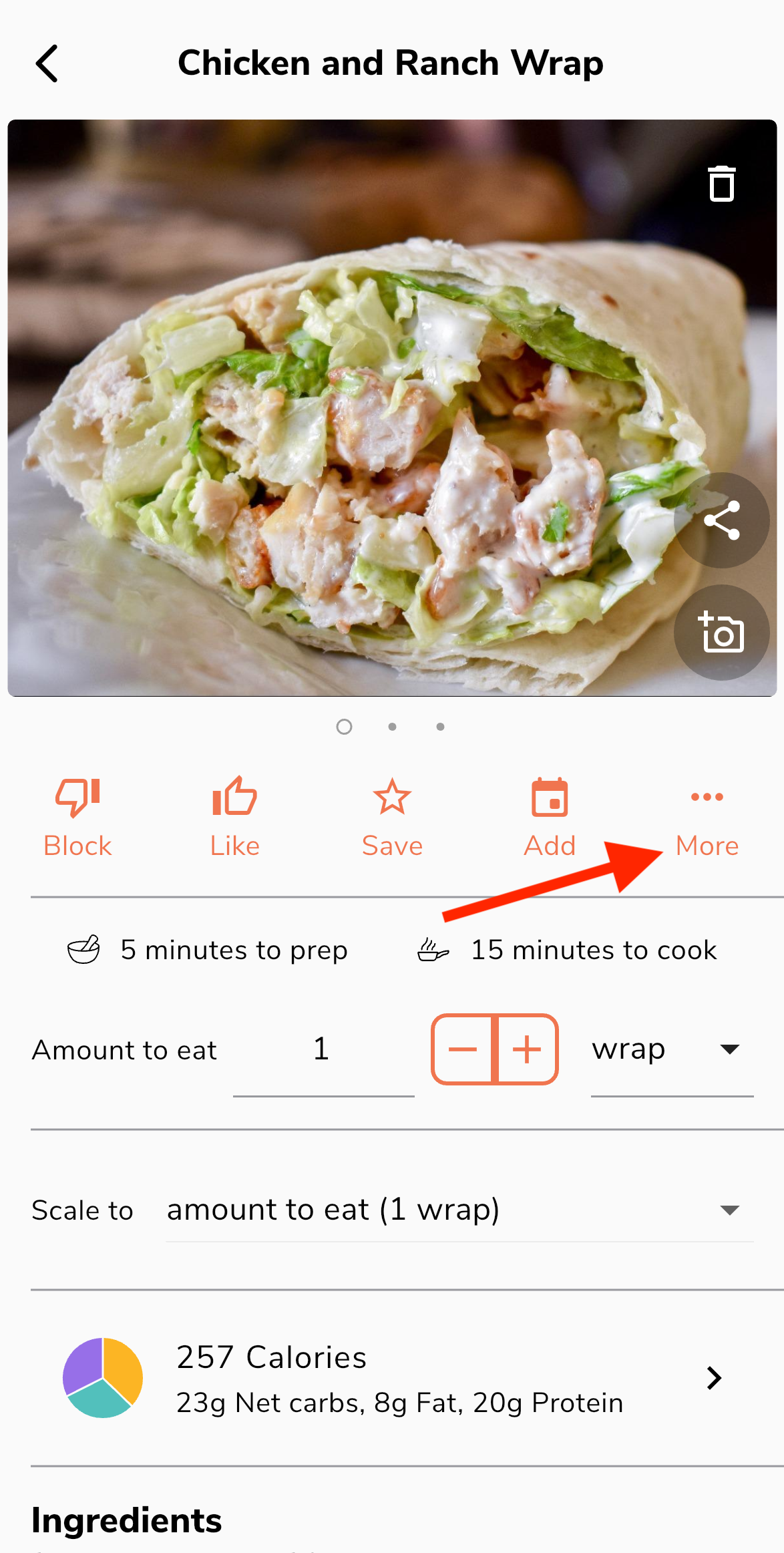Delete the recipe photo with trash icon
This screenshot has width=784, height=1553.
[x=721, y=184]
